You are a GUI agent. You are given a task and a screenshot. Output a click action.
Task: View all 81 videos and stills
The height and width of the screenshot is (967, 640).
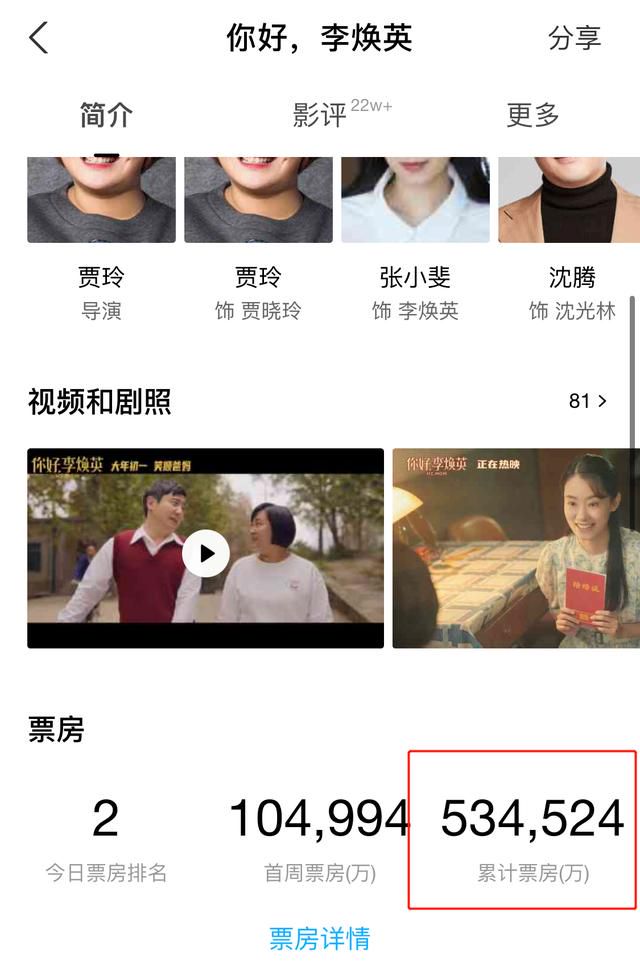pyautogui.click(x=588, y=401)
